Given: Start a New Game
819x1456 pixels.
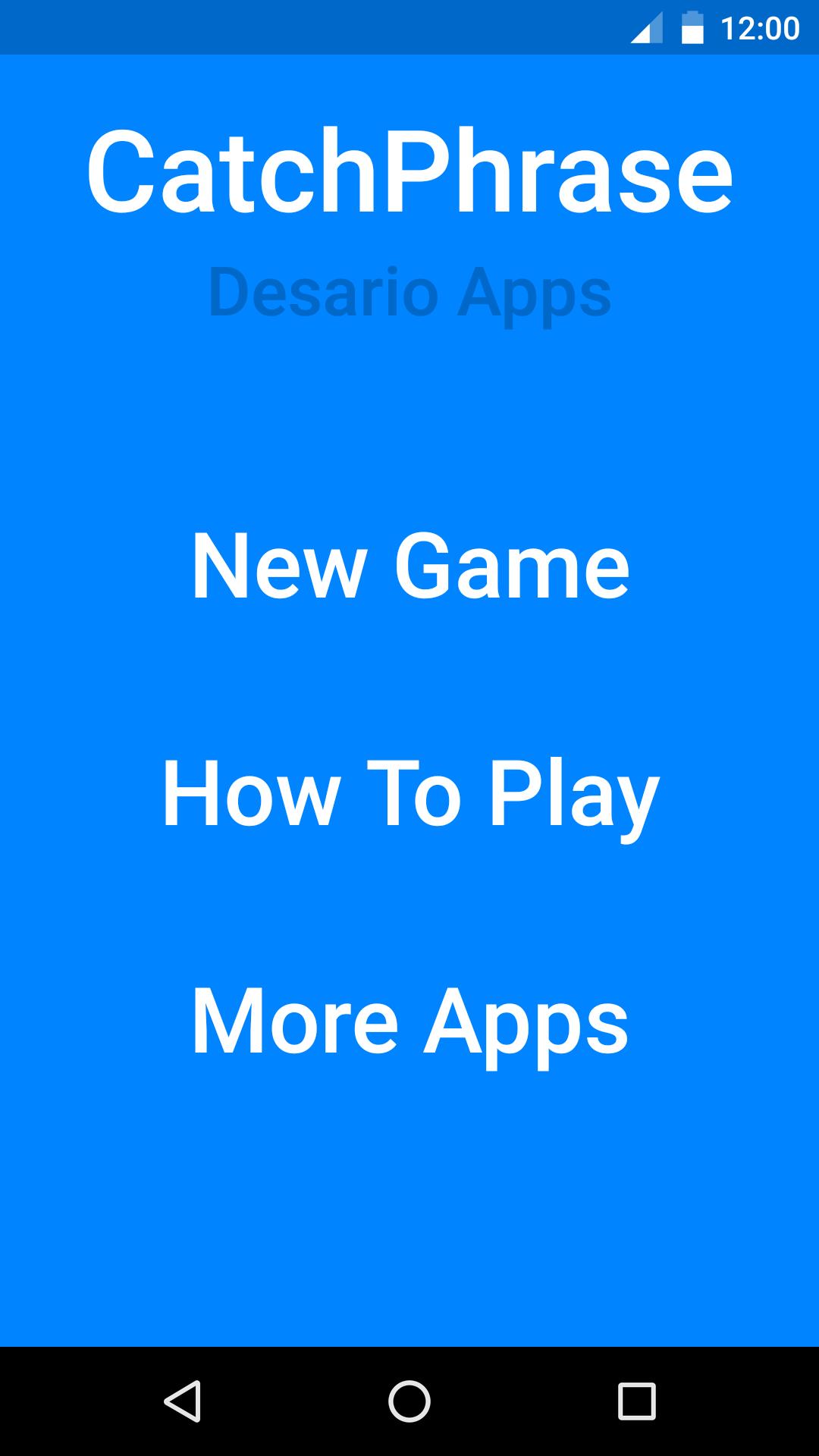Looking at the screenshot, I should [409, 566].
